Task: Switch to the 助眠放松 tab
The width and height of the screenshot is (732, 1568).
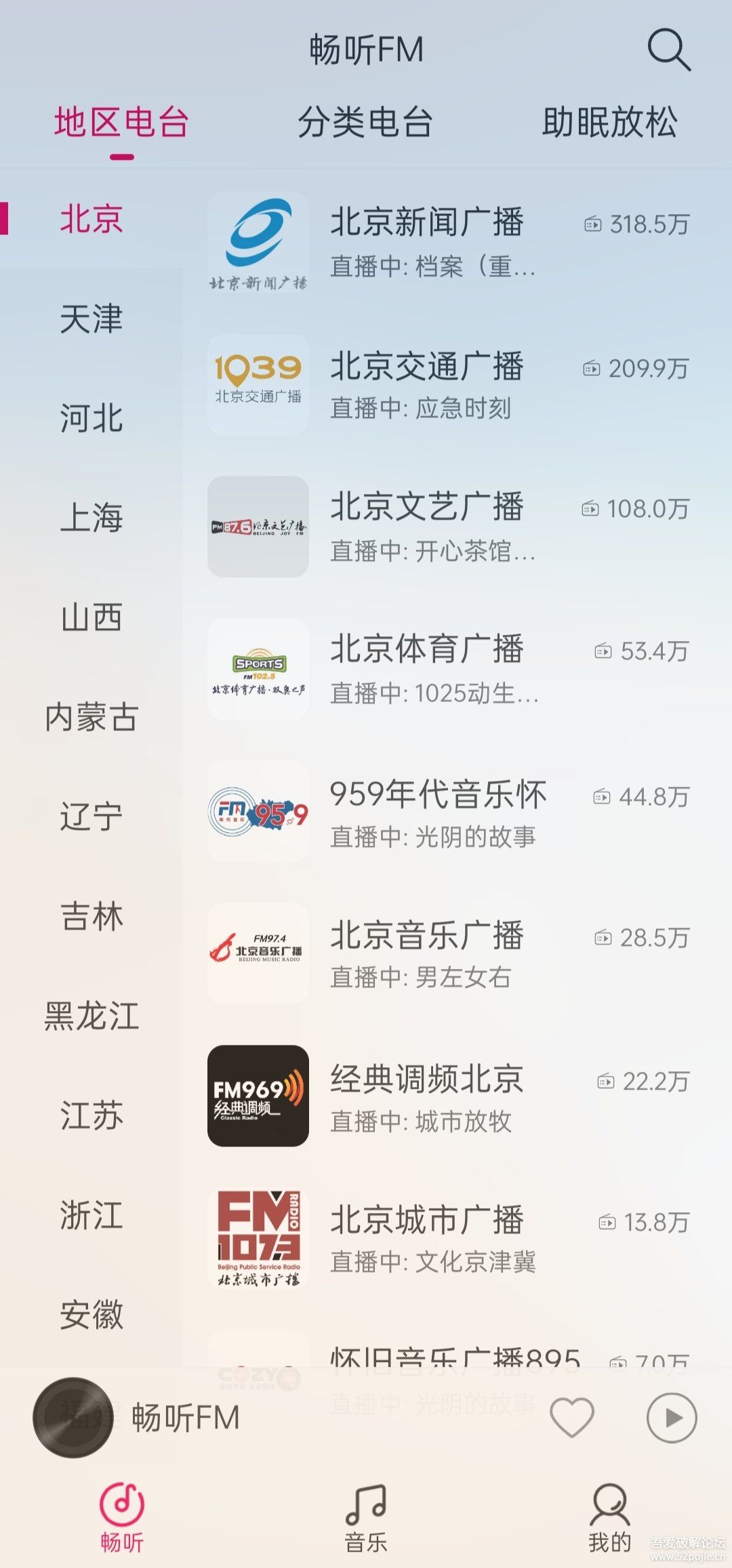Action: pyautogui.click(x=609, y=123)
